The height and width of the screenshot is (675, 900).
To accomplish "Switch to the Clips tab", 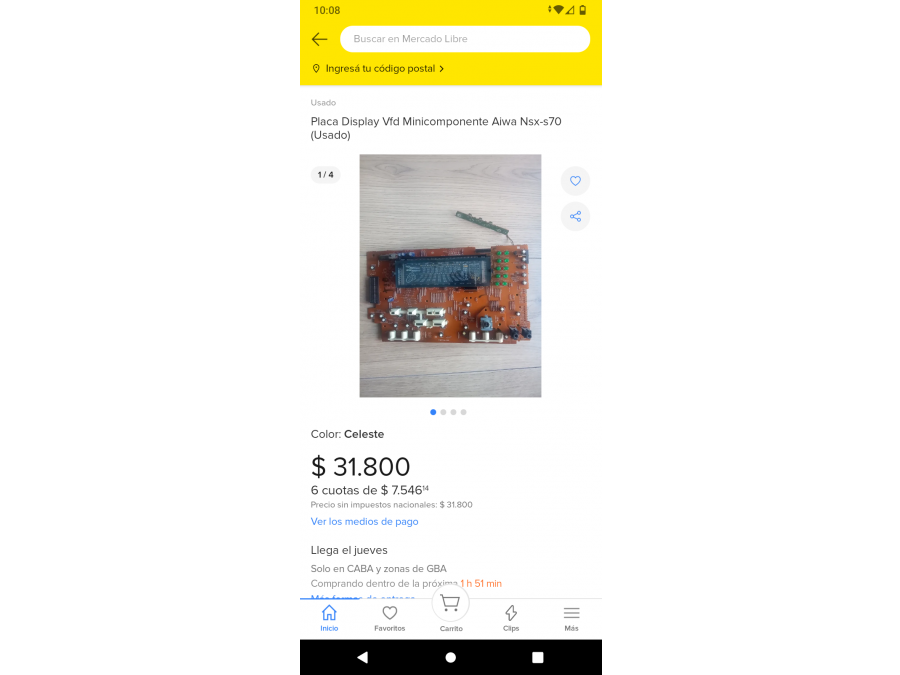I will [x=511, y=618].
